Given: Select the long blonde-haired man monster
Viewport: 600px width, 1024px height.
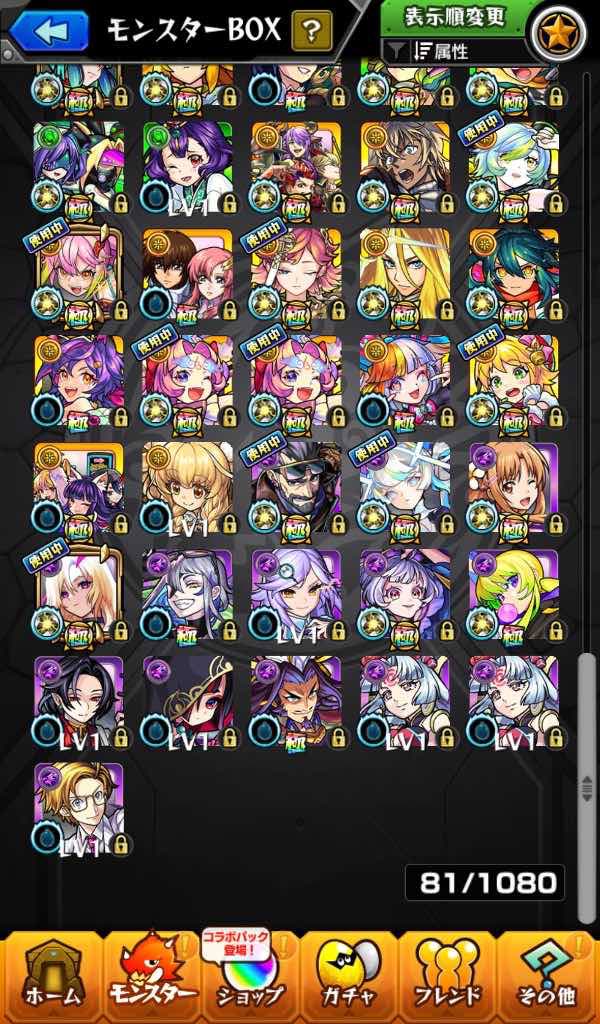Looking at the screenshot, I should pos(405,274).
